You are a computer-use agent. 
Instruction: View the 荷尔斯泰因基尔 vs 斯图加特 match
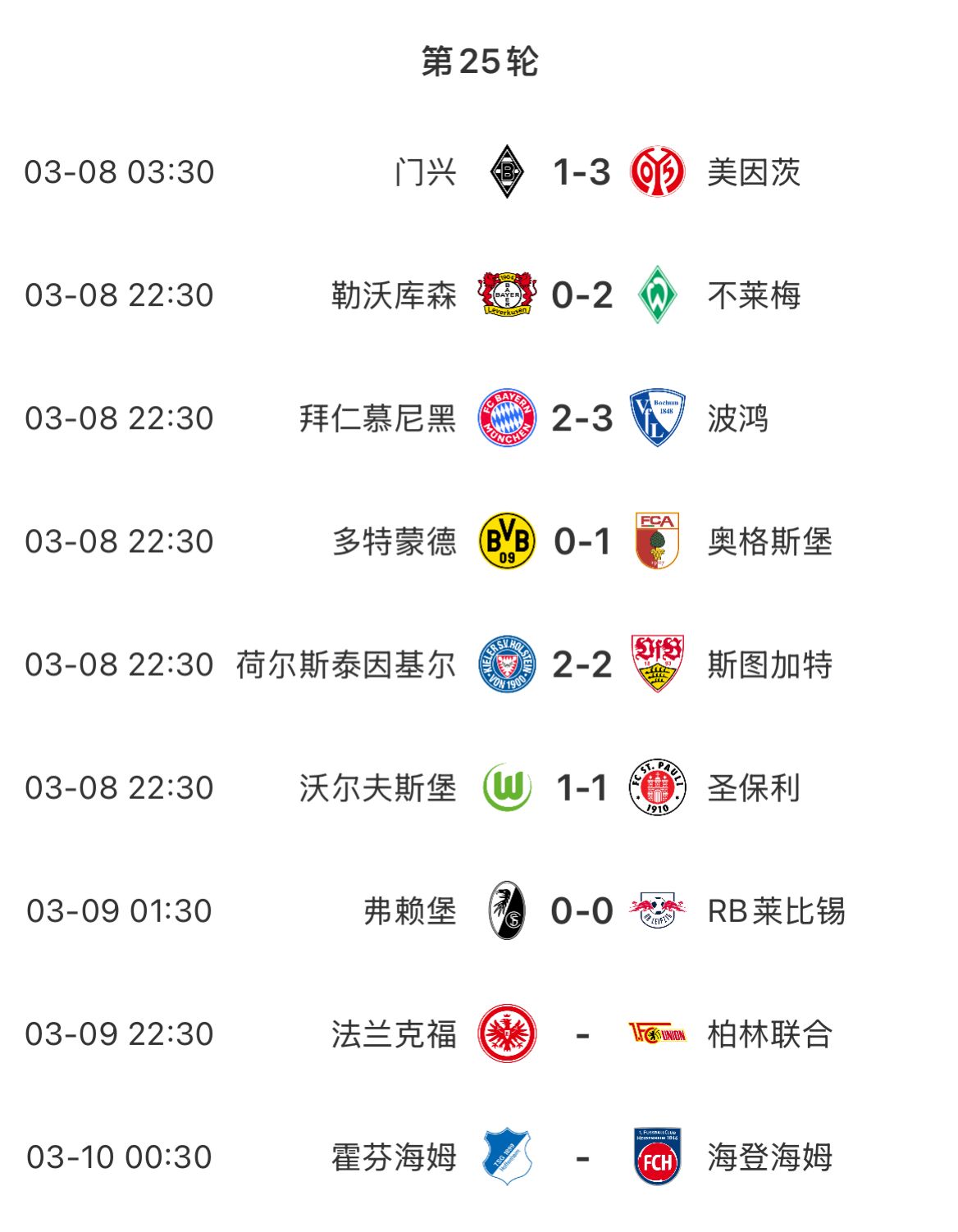click(581, 664)
